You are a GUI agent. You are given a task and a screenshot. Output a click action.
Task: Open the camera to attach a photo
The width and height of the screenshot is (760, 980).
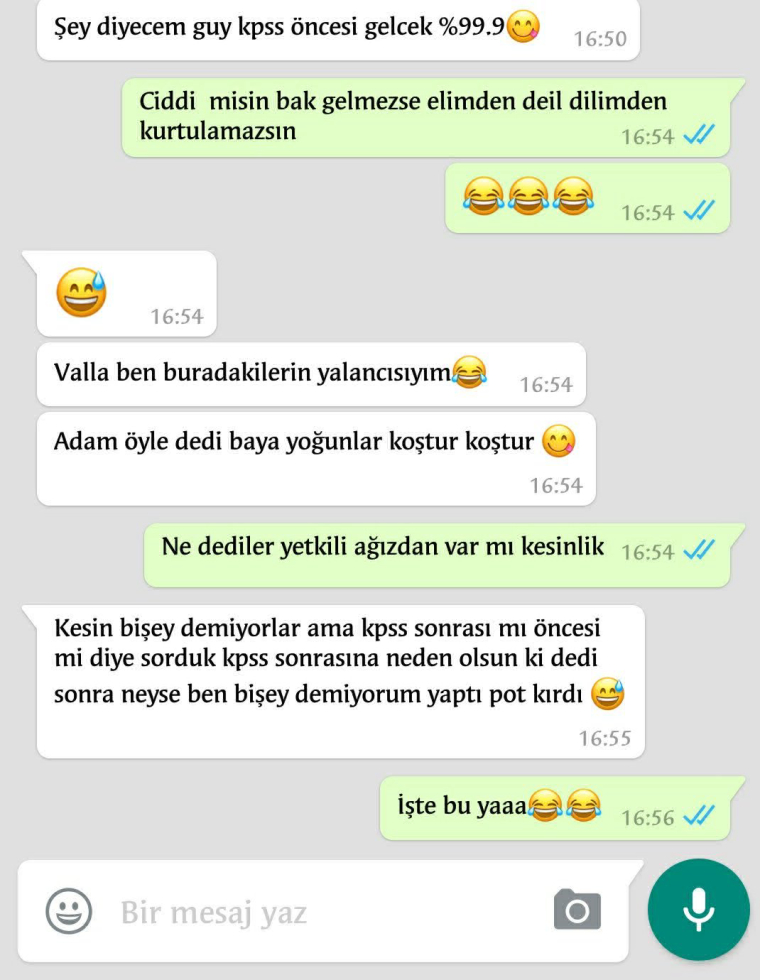click(x=578, y=910)
